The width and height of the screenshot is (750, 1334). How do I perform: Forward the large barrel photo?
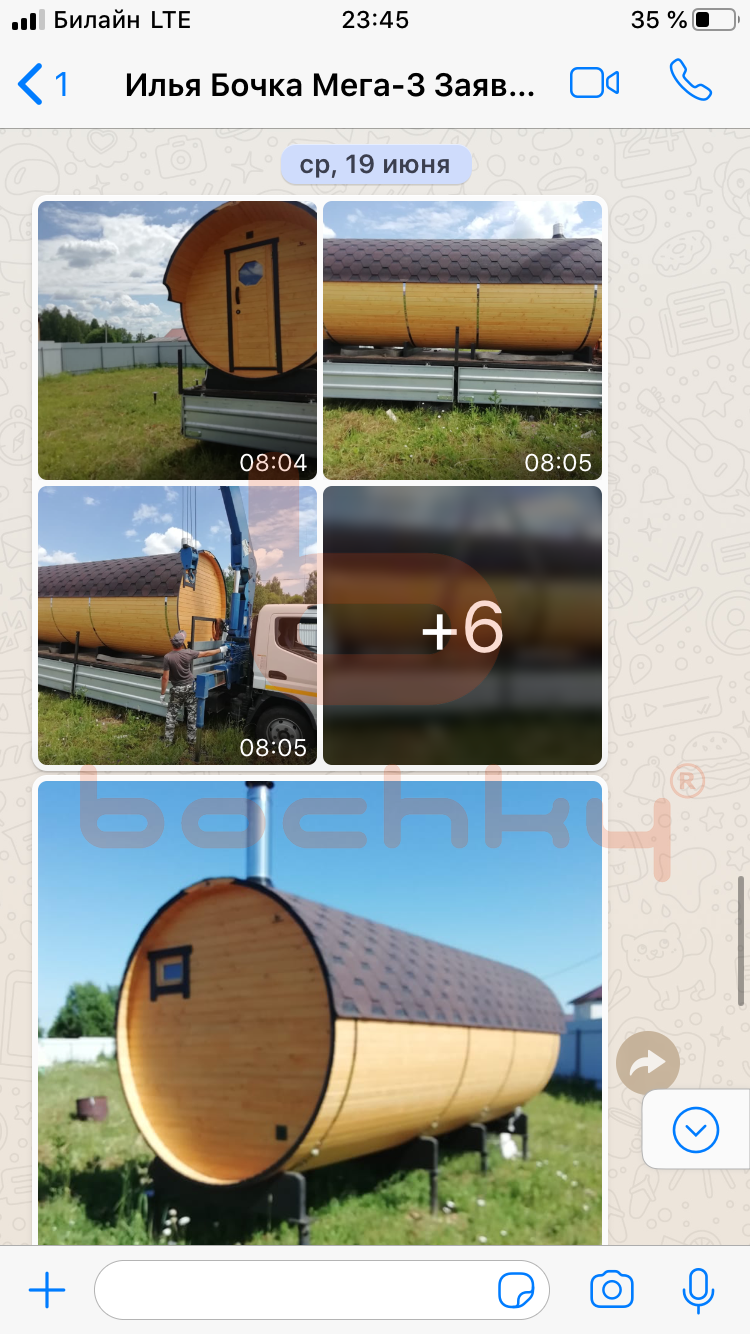click(x=648, y=1062)
